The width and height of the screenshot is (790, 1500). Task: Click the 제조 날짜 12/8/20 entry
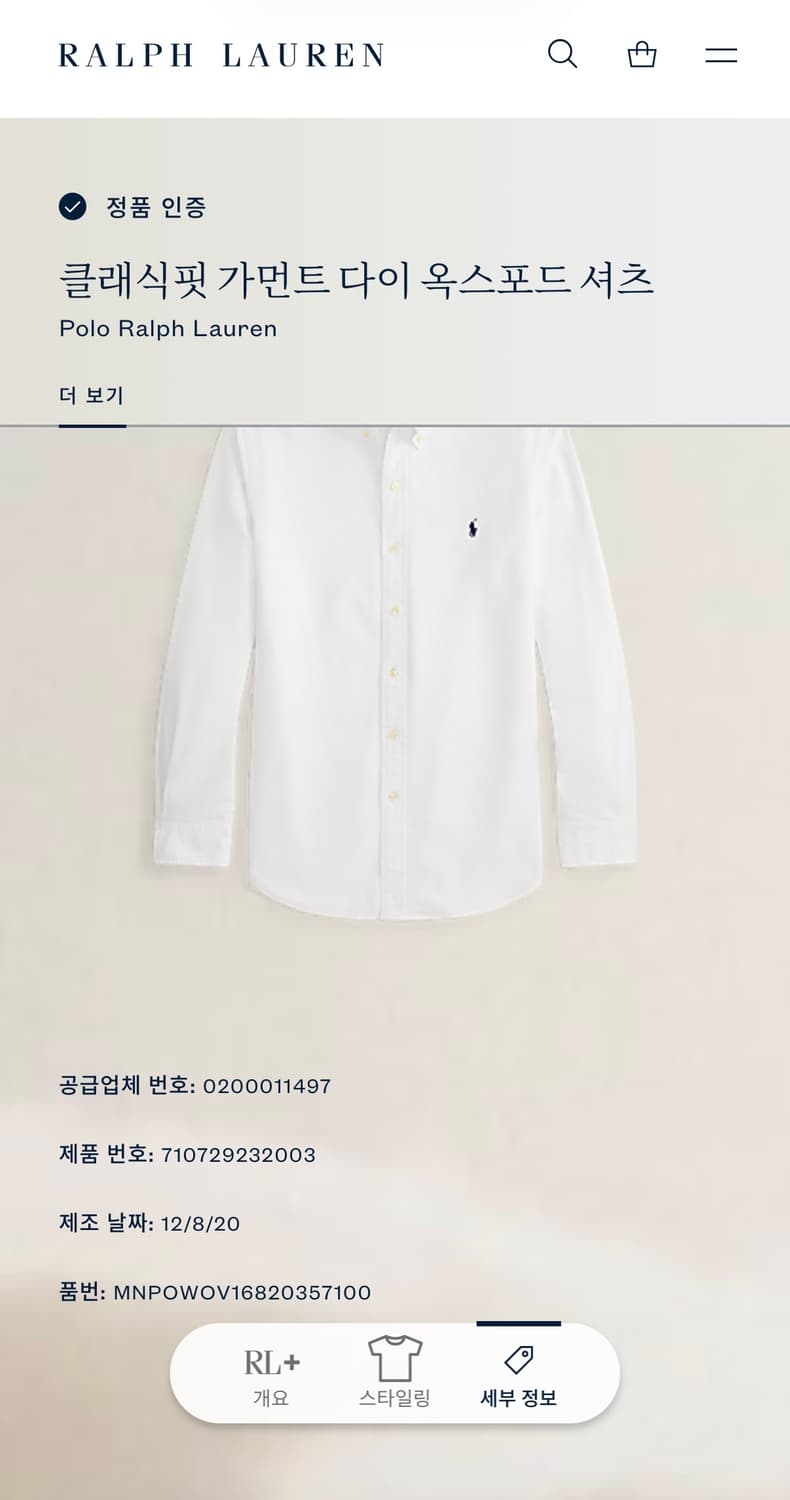152,1223
